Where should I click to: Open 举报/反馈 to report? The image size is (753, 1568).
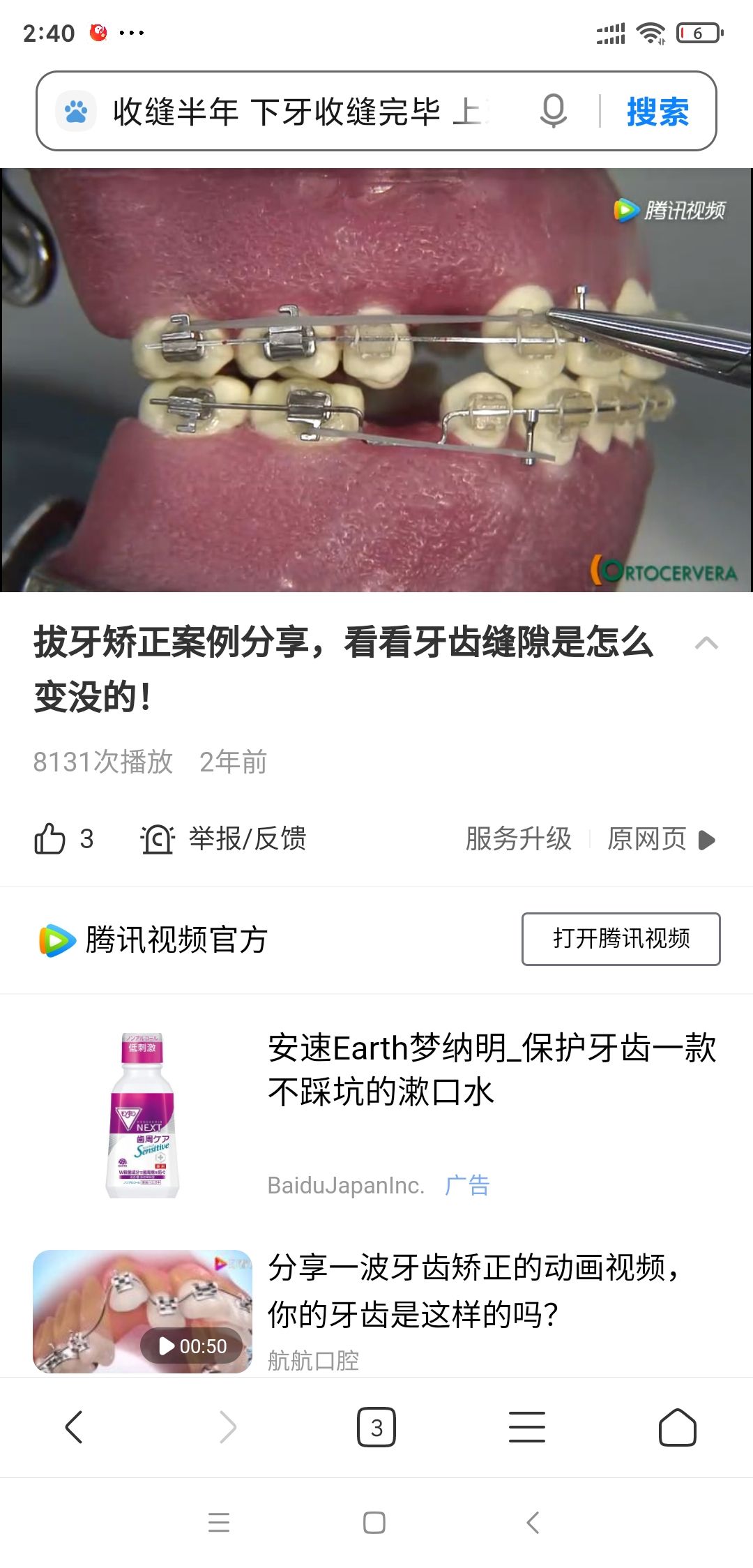(225, 838)
